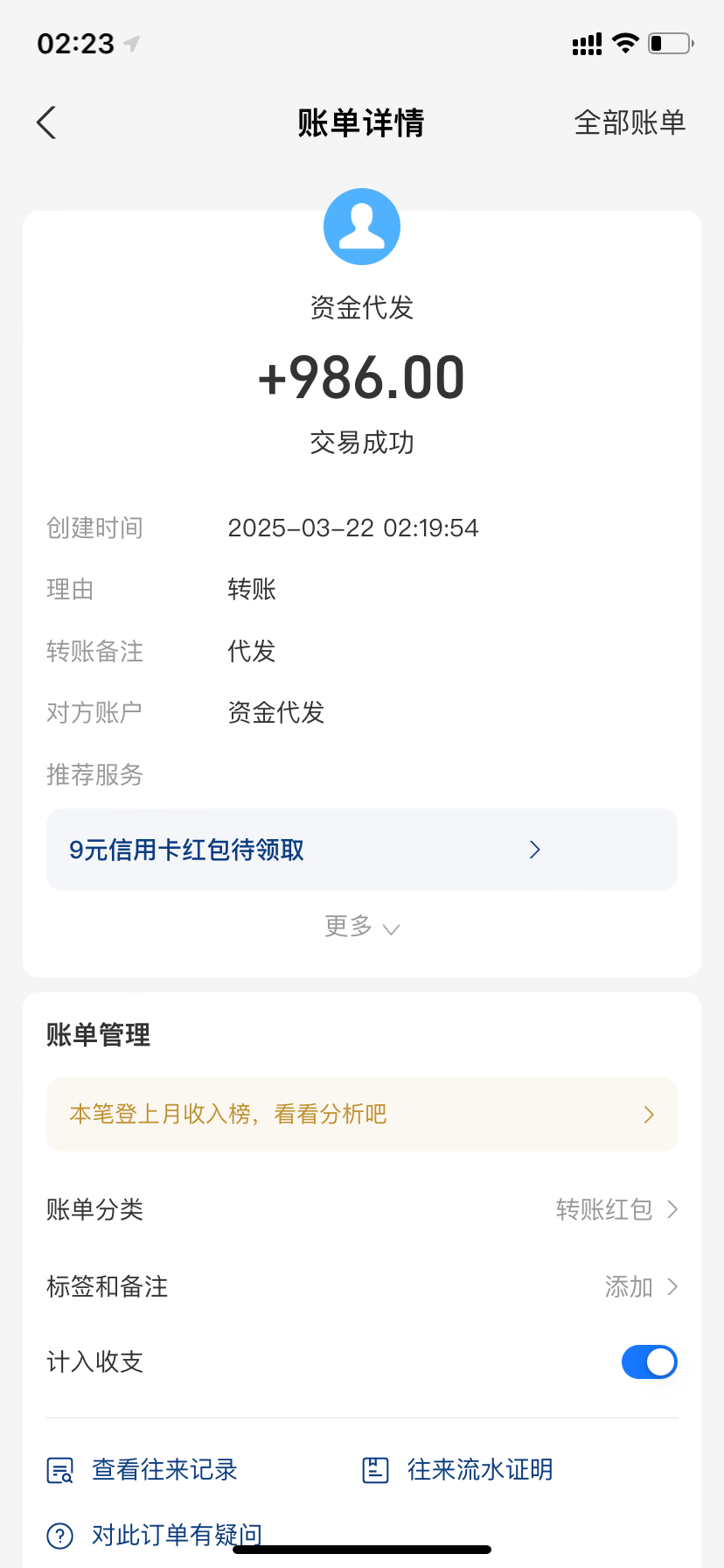The height and width of the screenshot is (1568, 724).
Task: Open the 资金代发 account avatar
Action: 362,227
